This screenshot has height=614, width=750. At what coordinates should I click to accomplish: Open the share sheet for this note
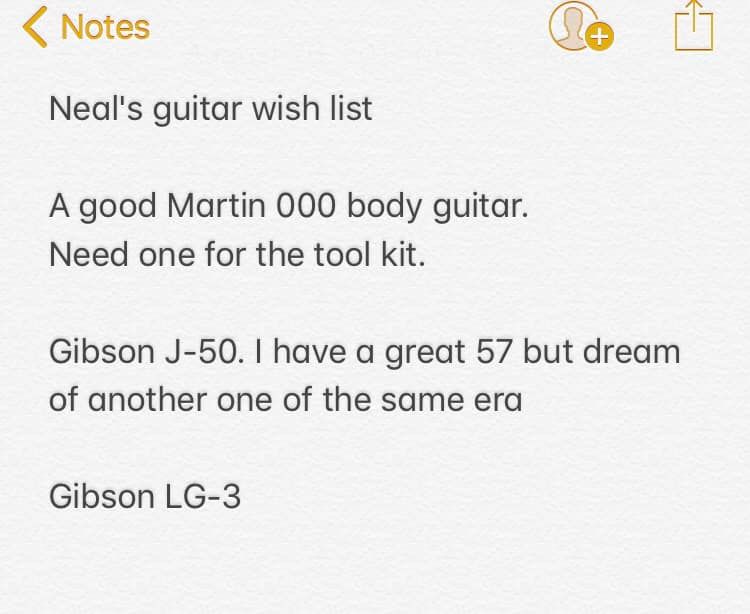pyautogui.click(x=694, y=25)
